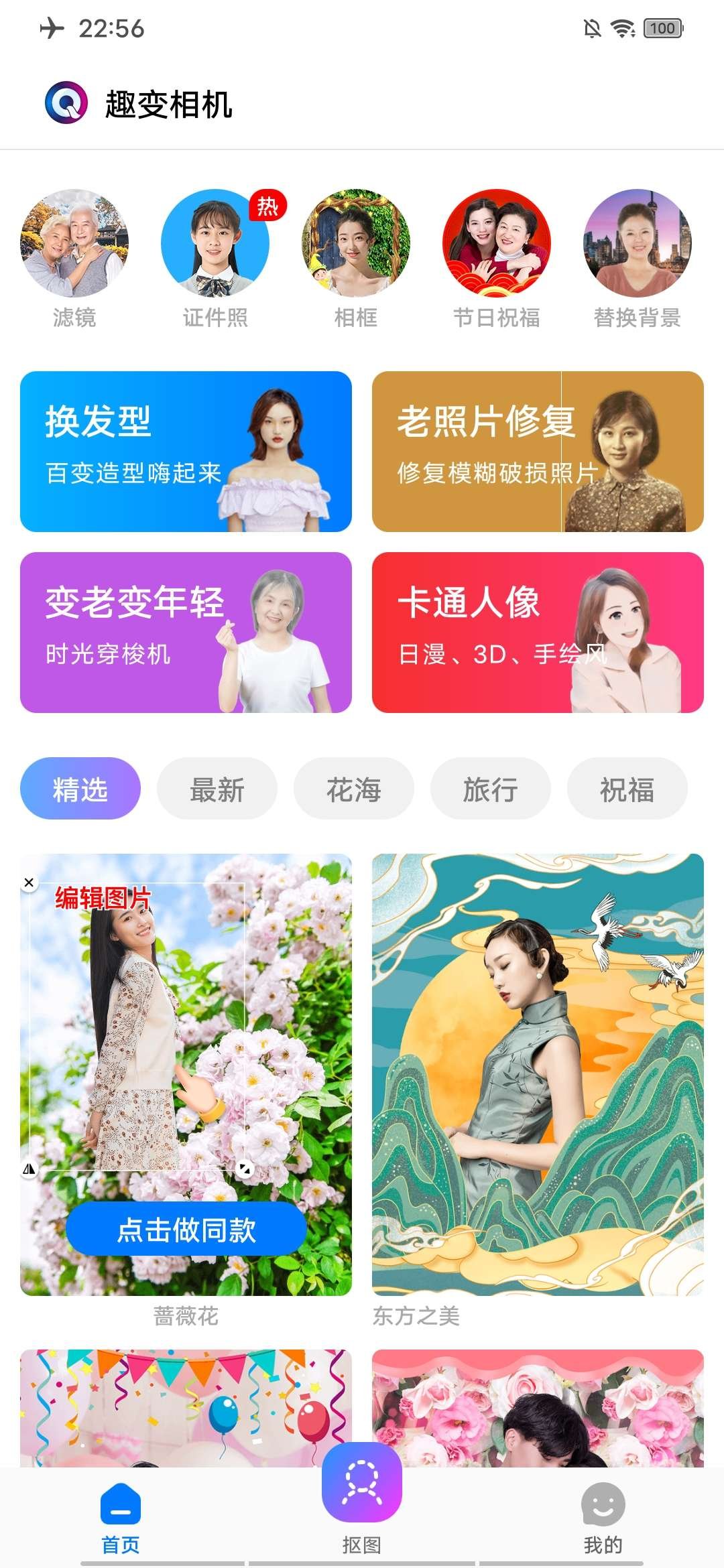This screenshot has width=724, height=1568.
Task: Open 替换背景 background replacement
Action: [x=638, y=258]
